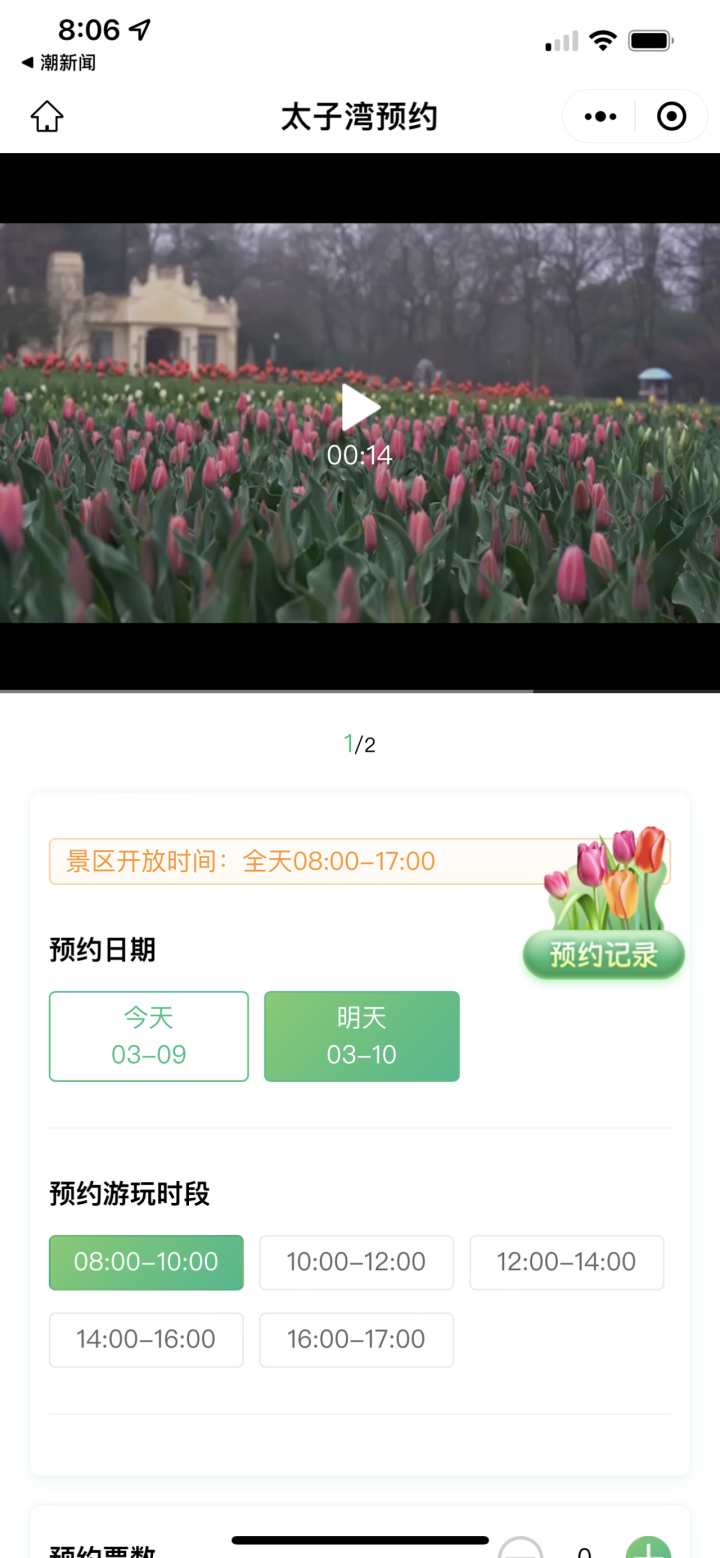Decrease ticket count with the minus button
Image resolution: width=720 pixels, height=1558 pixels.
click(521, 1548)
